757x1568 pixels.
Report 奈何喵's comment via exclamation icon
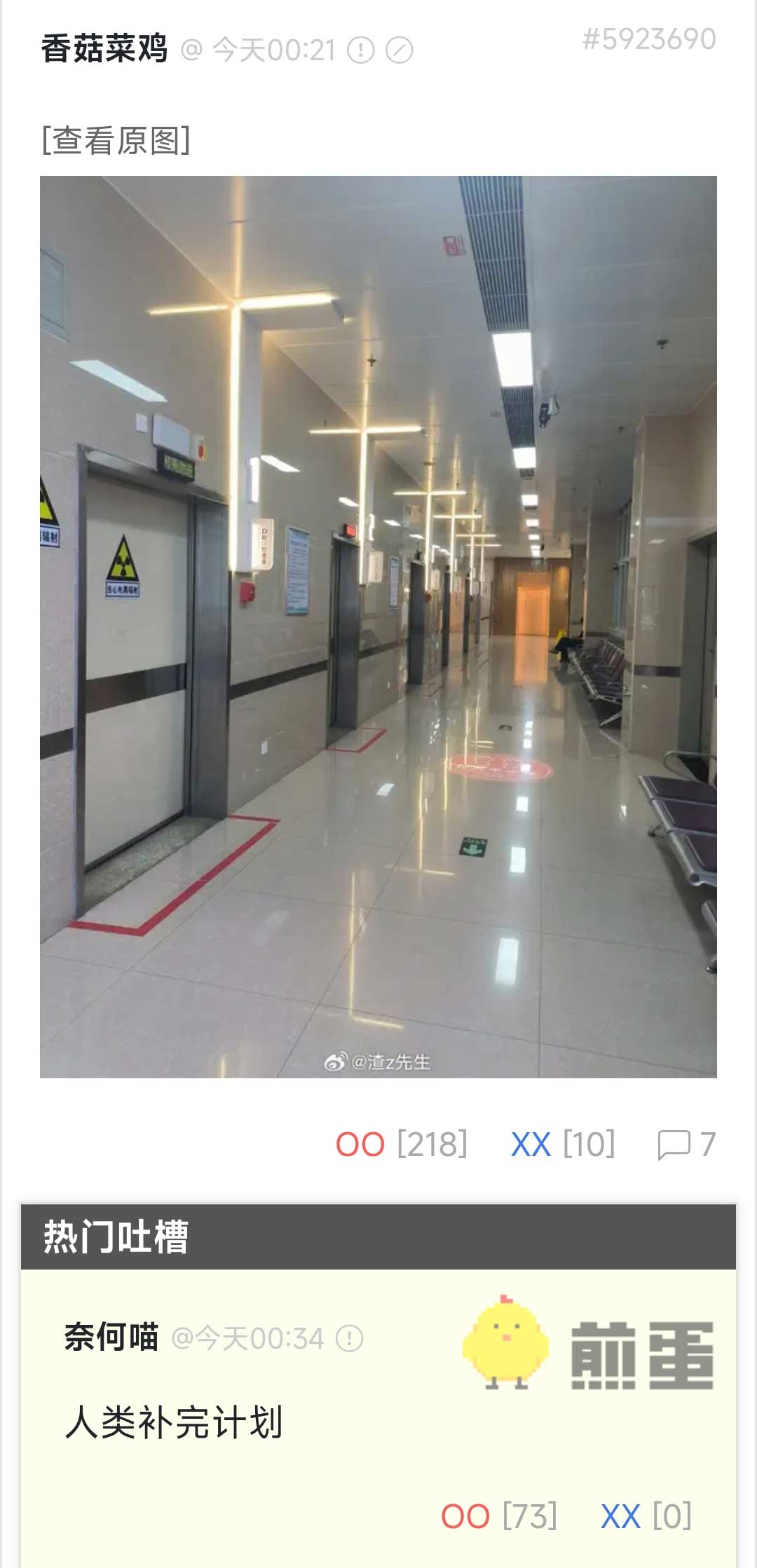tap(349, 1339)
